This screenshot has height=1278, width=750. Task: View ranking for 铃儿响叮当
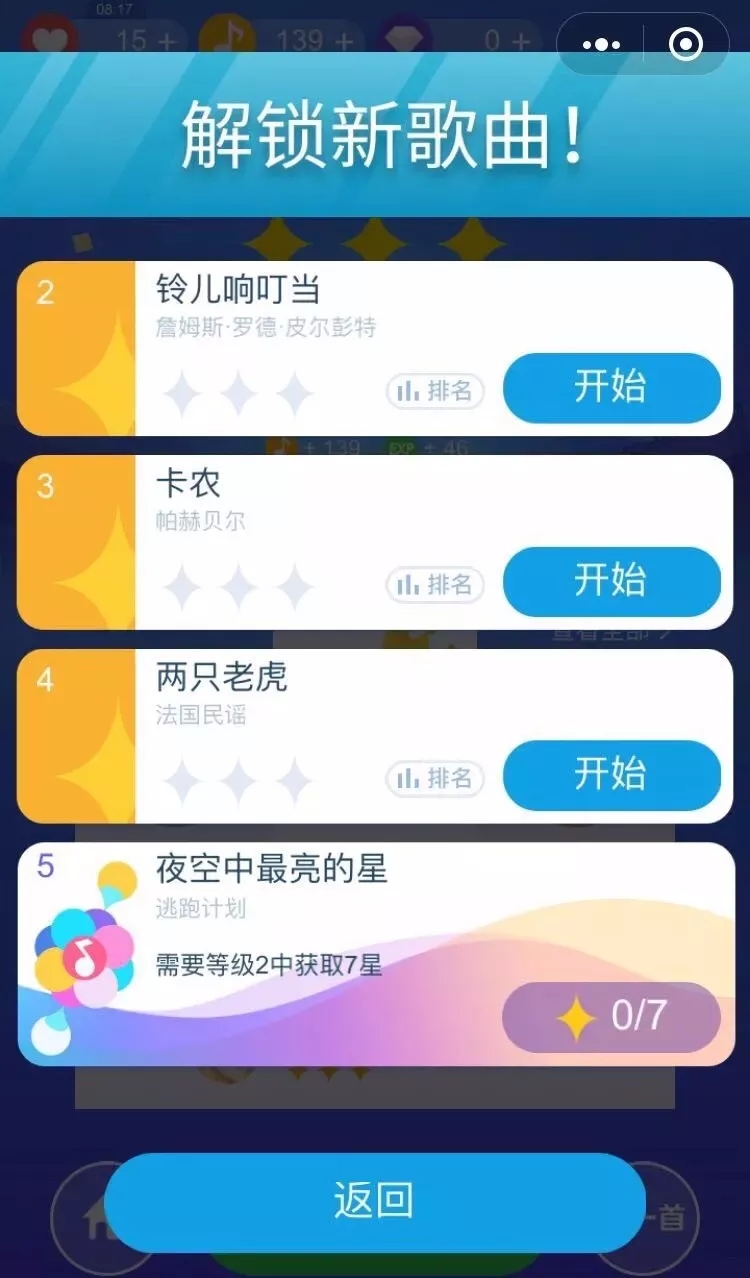coord(435,391)
